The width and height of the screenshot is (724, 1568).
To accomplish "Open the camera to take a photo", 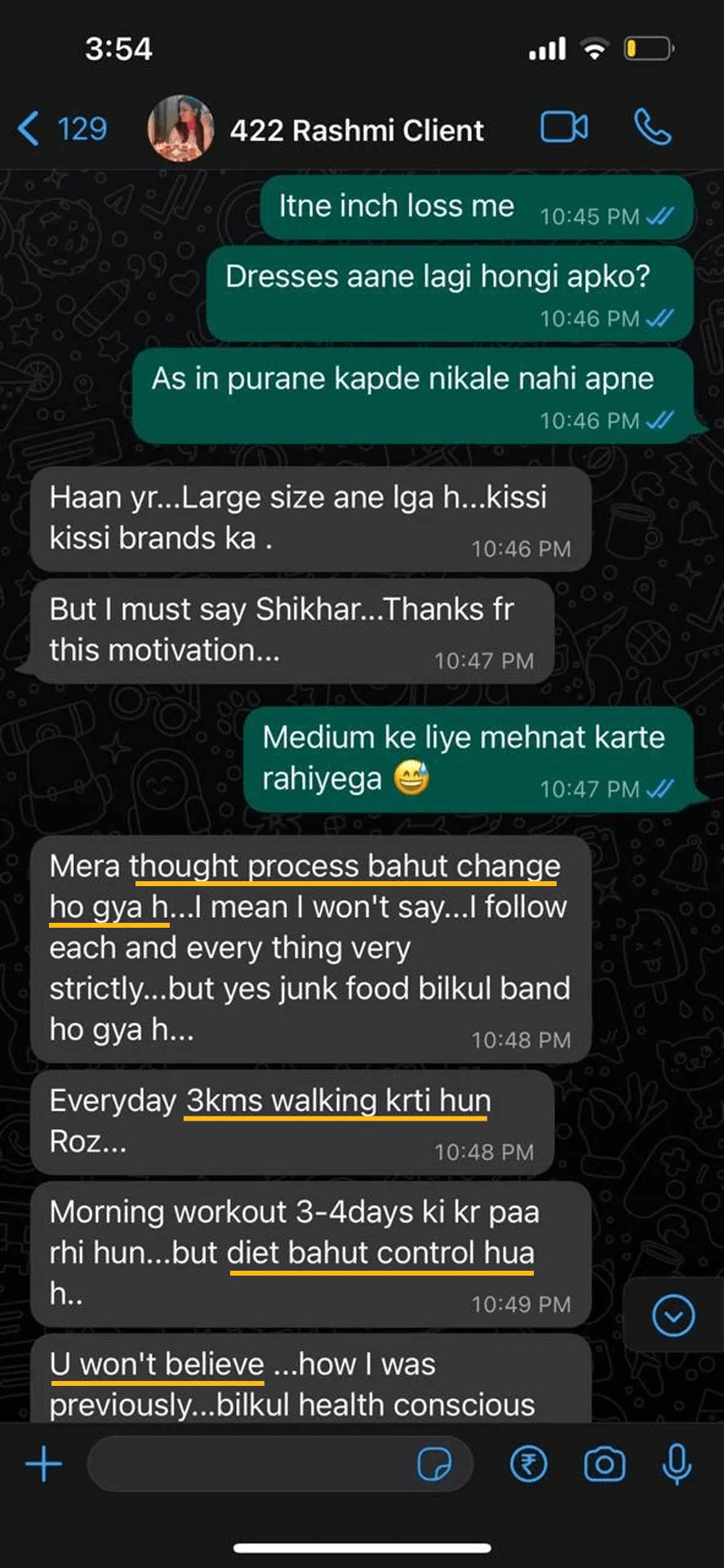I will 604,1464.
